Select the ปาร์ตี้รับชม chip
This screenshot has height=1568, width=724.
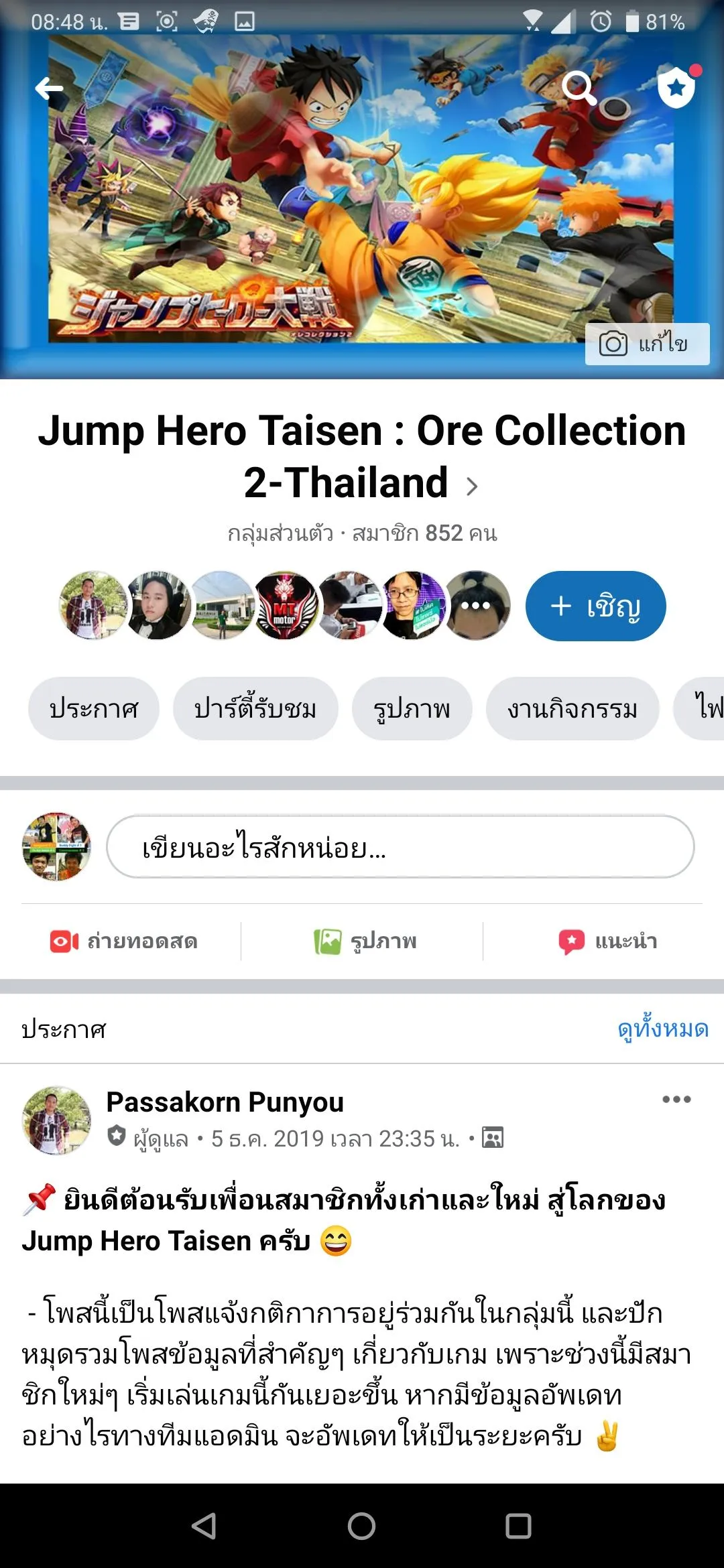[x=255, y=709]
